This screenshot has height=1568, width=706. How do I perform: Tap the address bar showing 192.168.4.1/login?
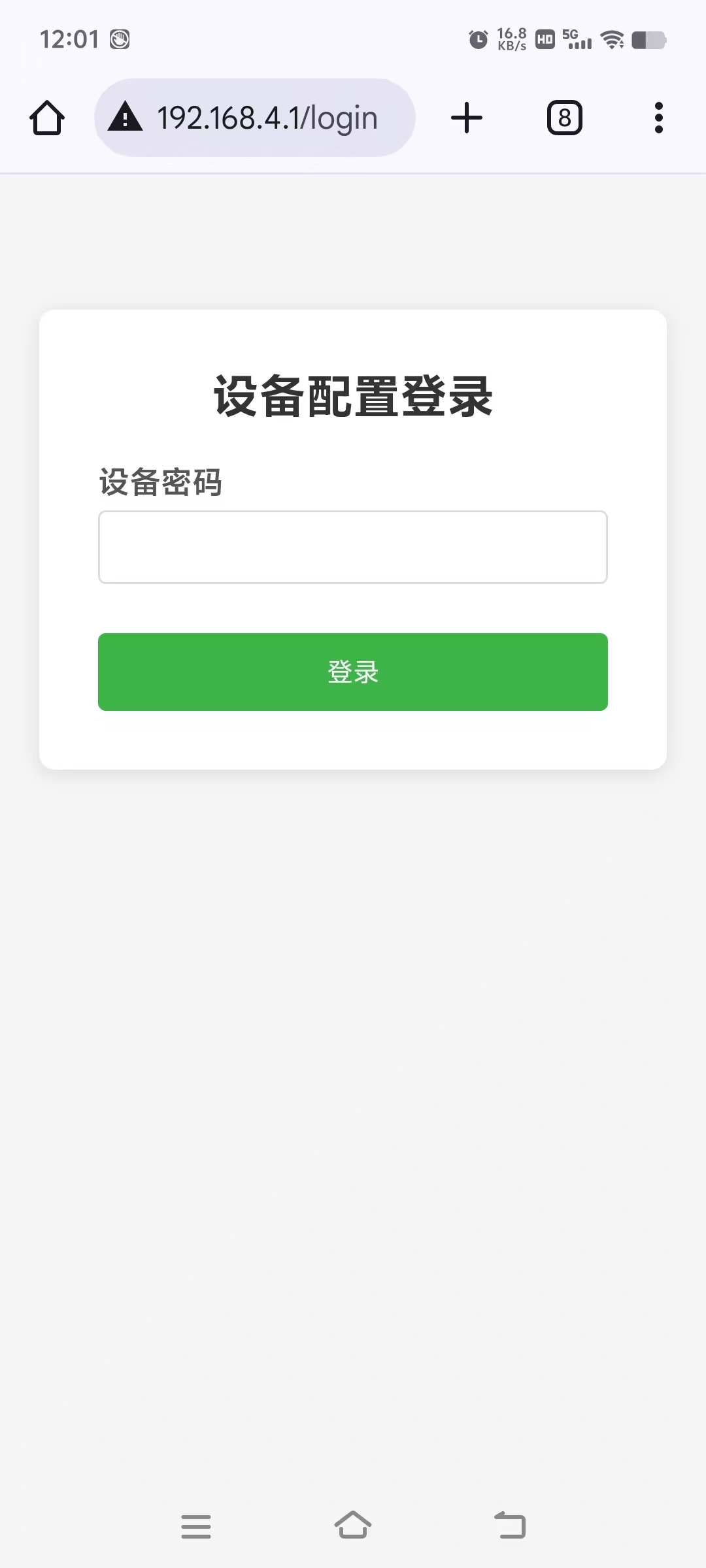(255, 118)
